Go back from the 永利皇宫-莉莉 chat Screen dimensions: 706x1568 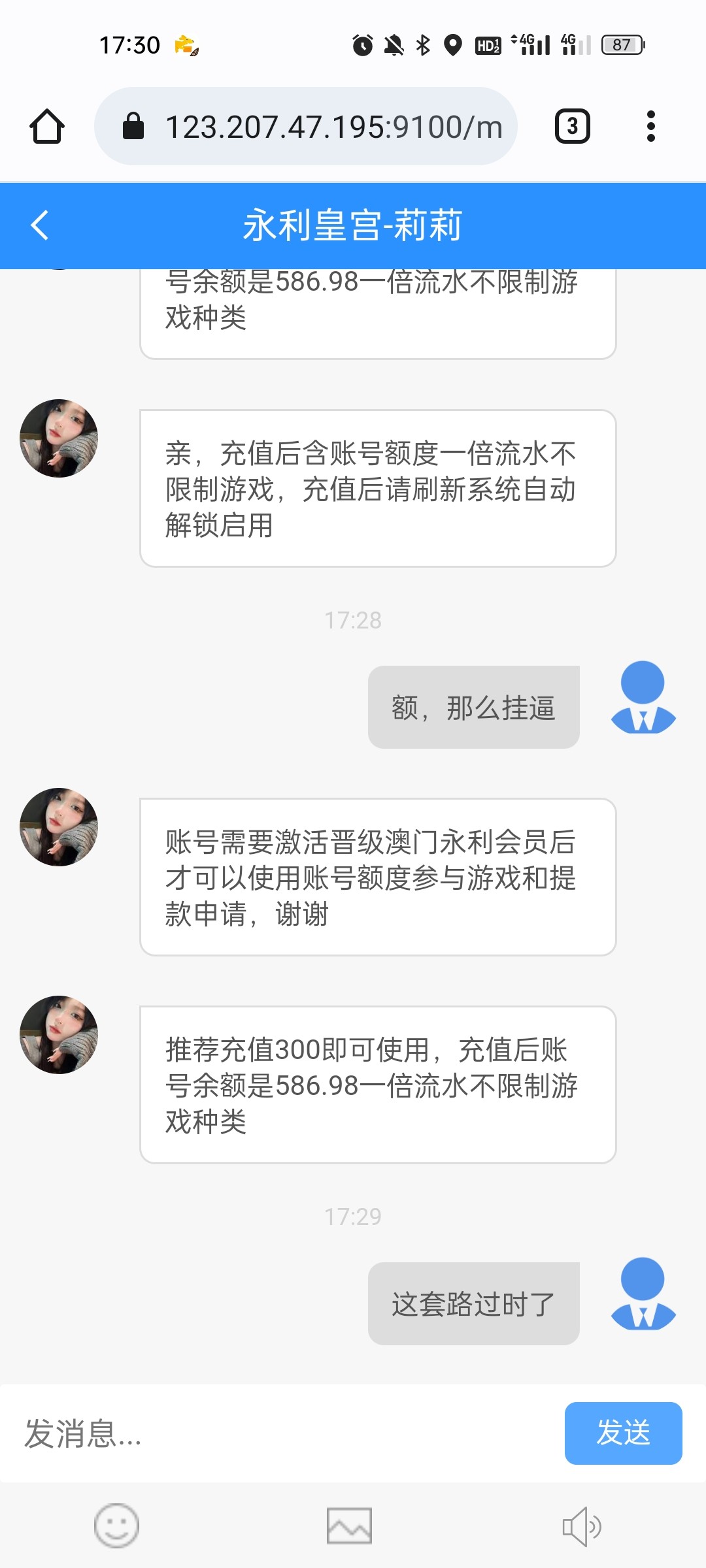41,225
